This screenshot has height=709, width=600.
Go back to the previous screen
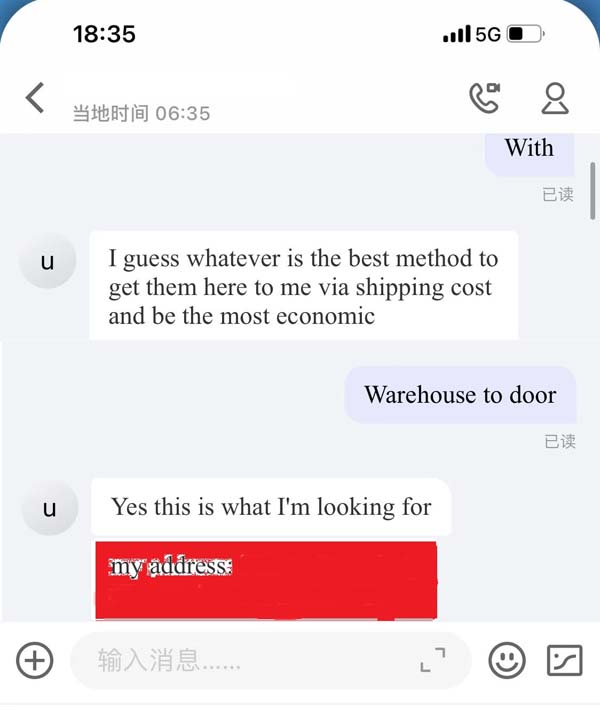pos(35,98)
